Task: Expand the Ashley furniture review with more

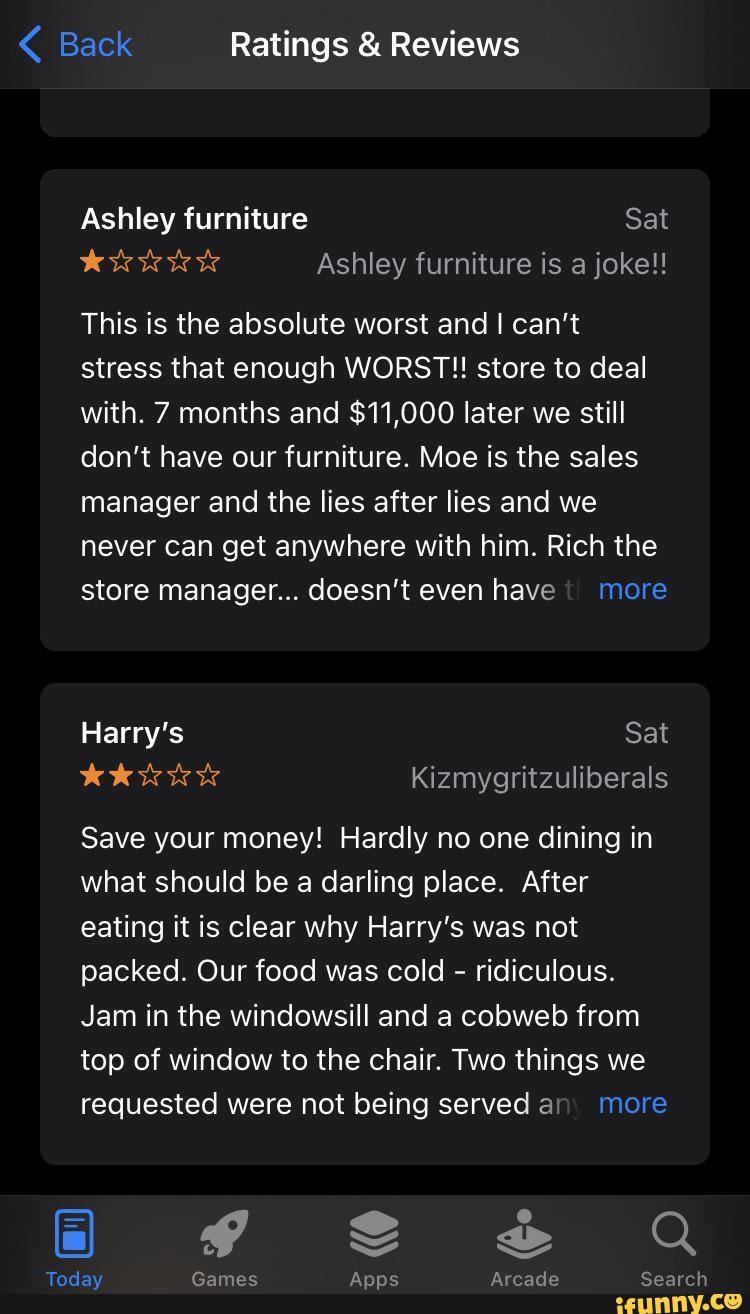Action: point(632,590)
